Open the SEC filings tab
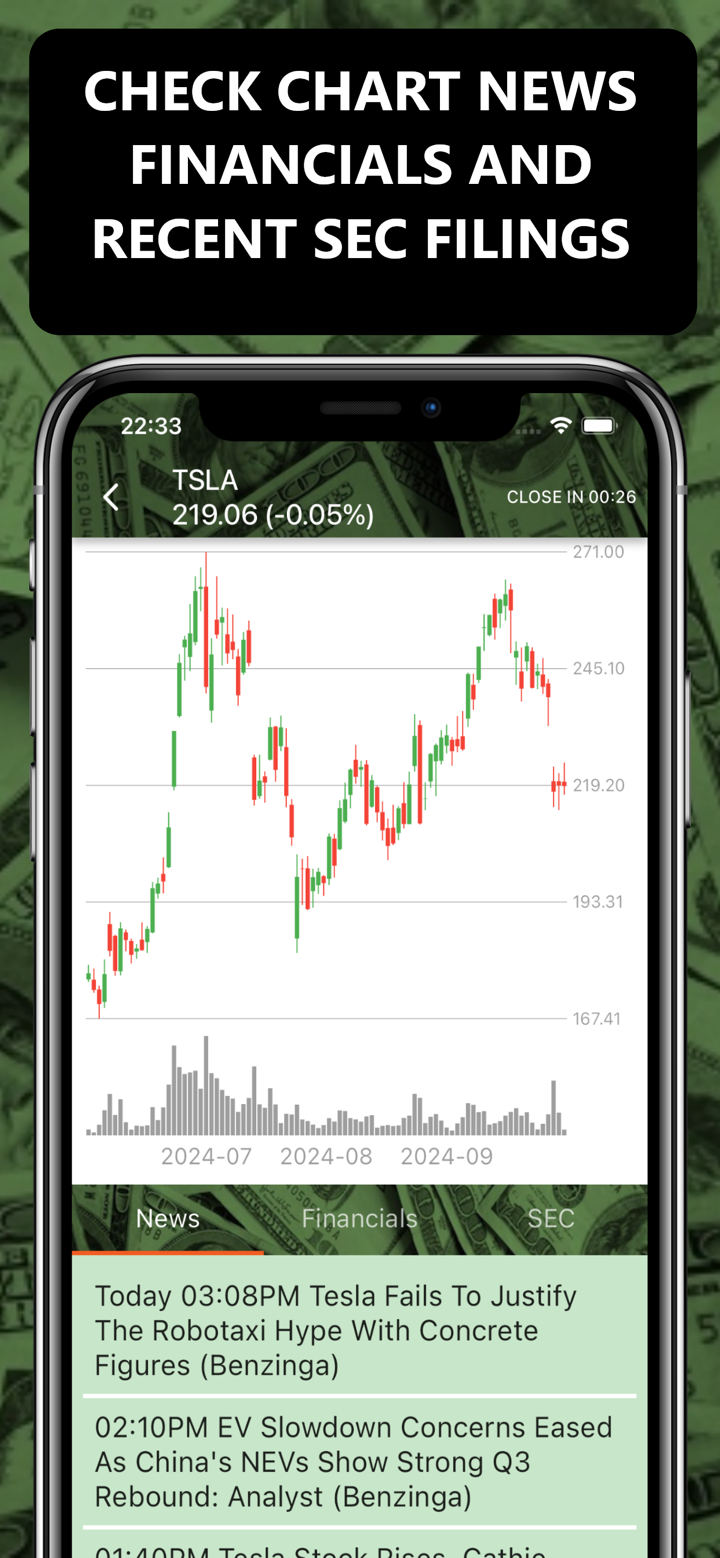 pos(551,1218)
